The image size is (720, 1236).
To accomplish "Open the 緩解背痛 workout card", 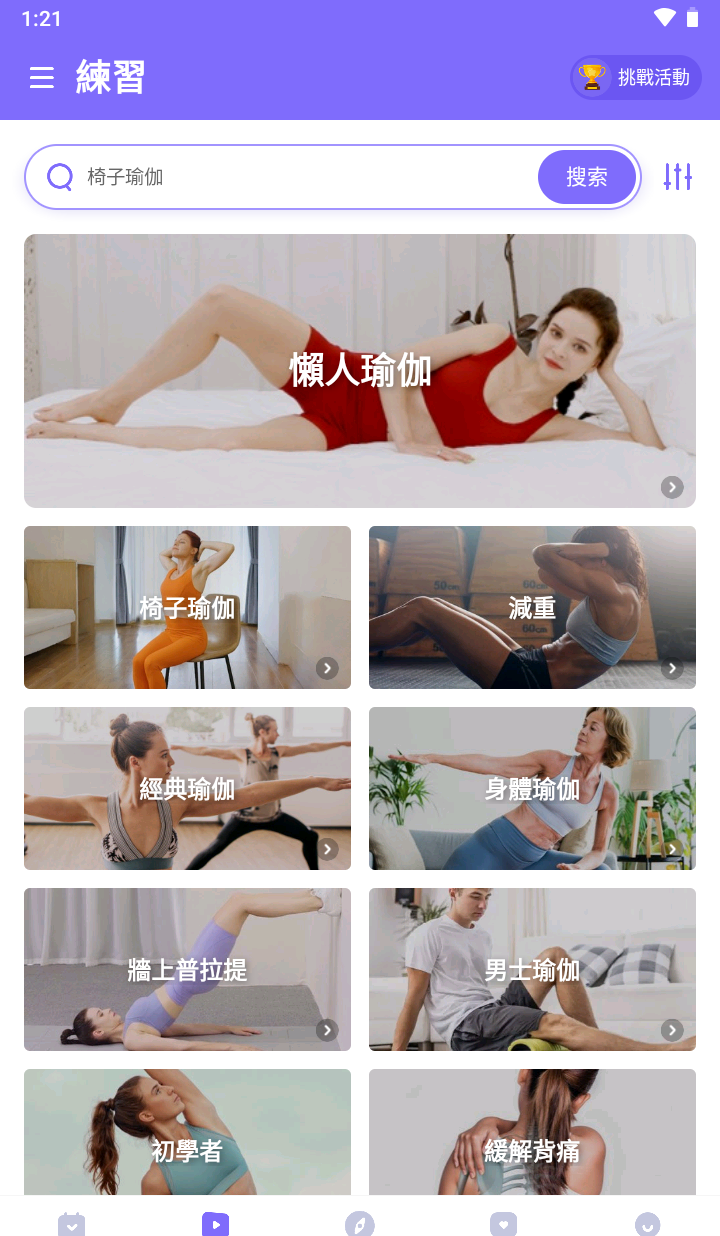I will click(x=532, y=1140).
